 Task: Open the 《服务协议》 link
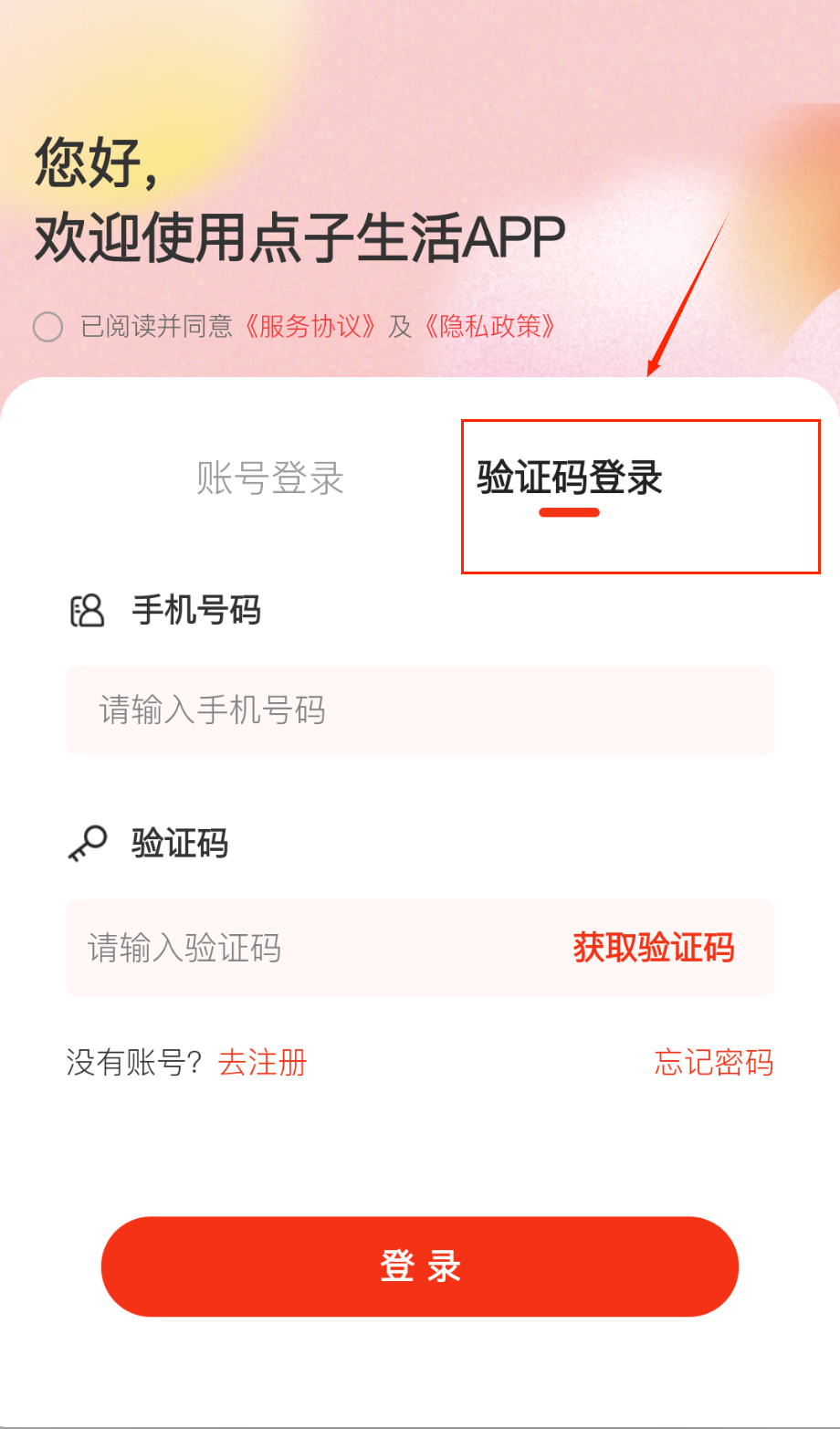311,327
